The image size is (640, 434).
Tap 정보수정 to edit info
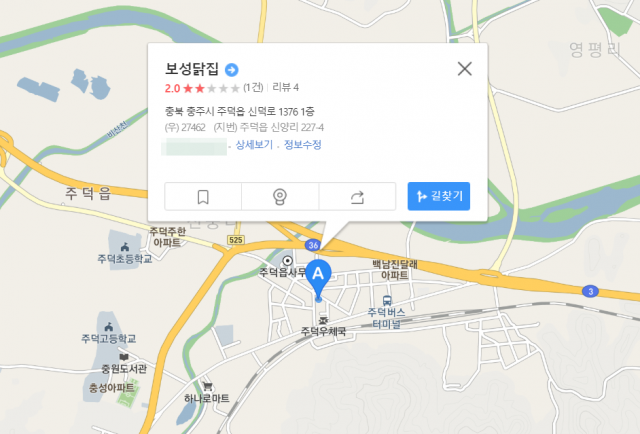coord(303,145)
